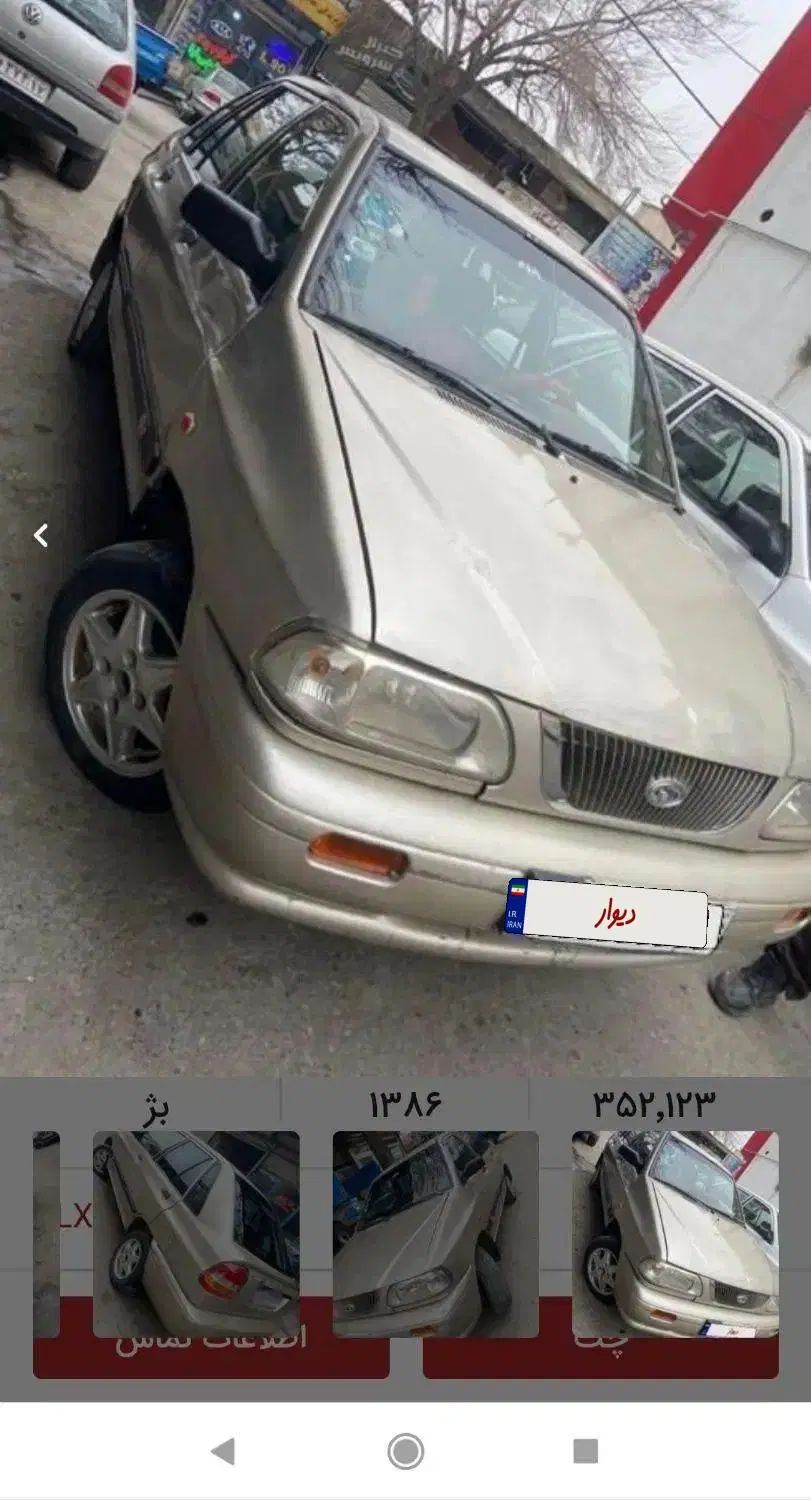
Task: Tap the system back button
Action: [223, 1451]
